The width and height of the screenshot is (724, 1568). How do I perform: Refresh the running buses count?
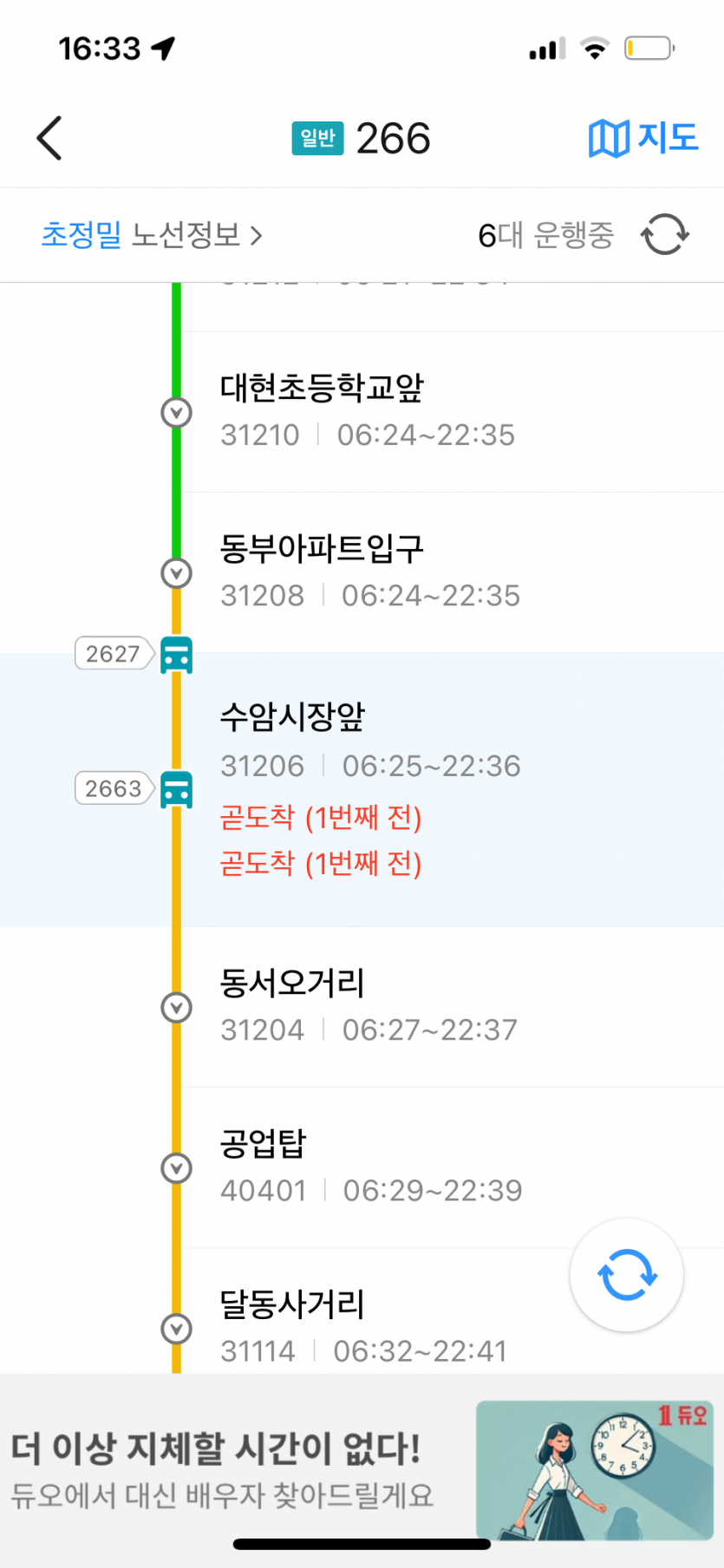[664, 235]
